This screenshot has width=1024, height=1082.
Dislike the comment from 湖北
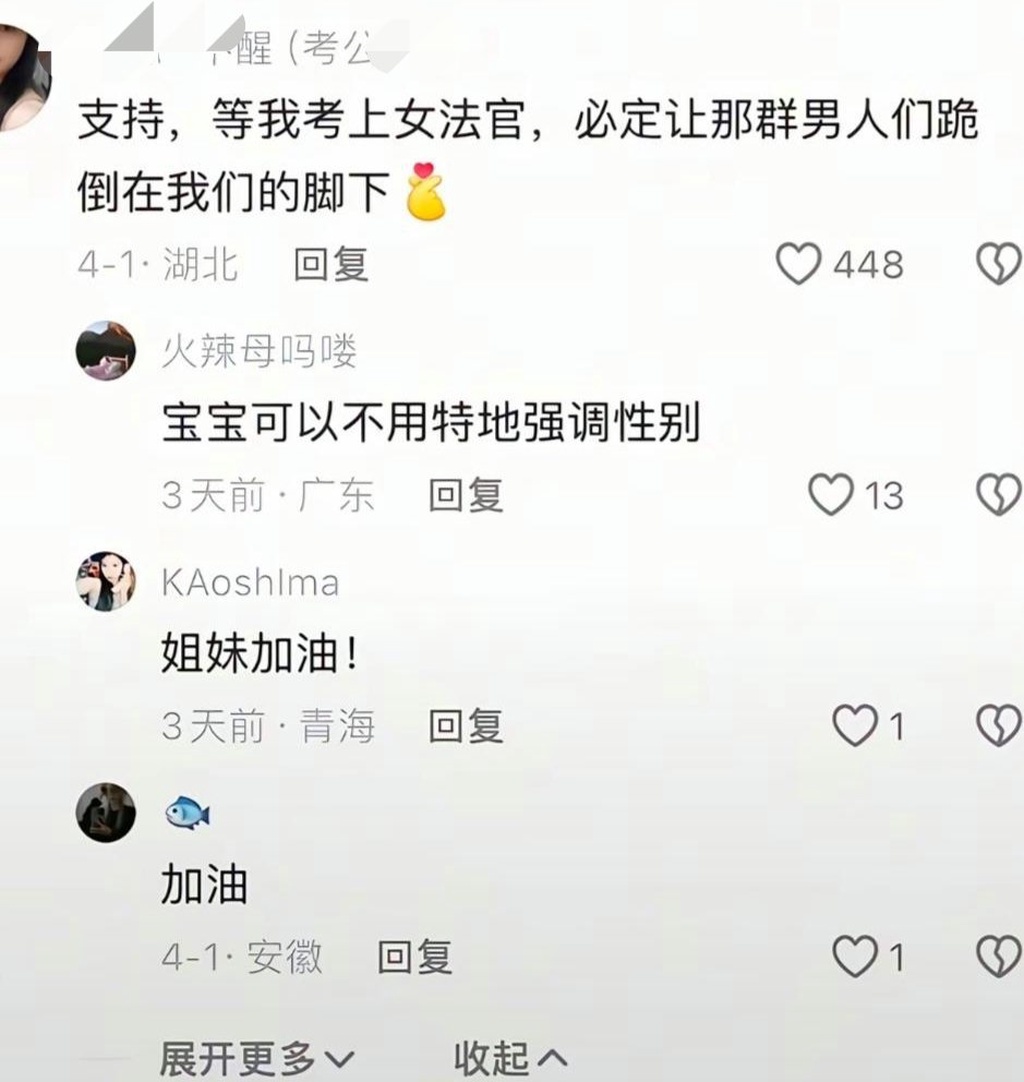click(998, 264)
